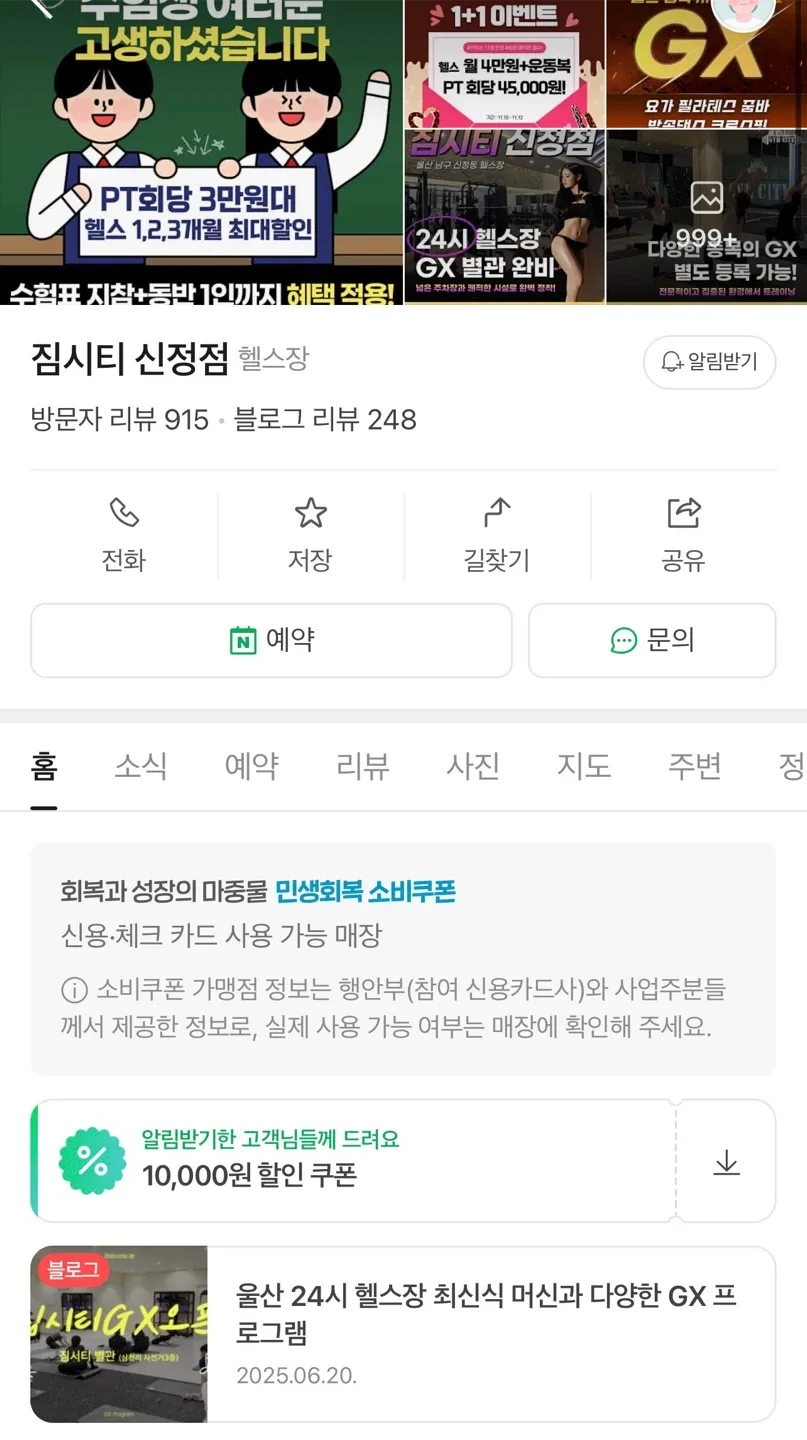Open the 민생회복 소비쿠폰 link
The width and height of the screenshot is (807, 1440).
click(x=365, y=891)
